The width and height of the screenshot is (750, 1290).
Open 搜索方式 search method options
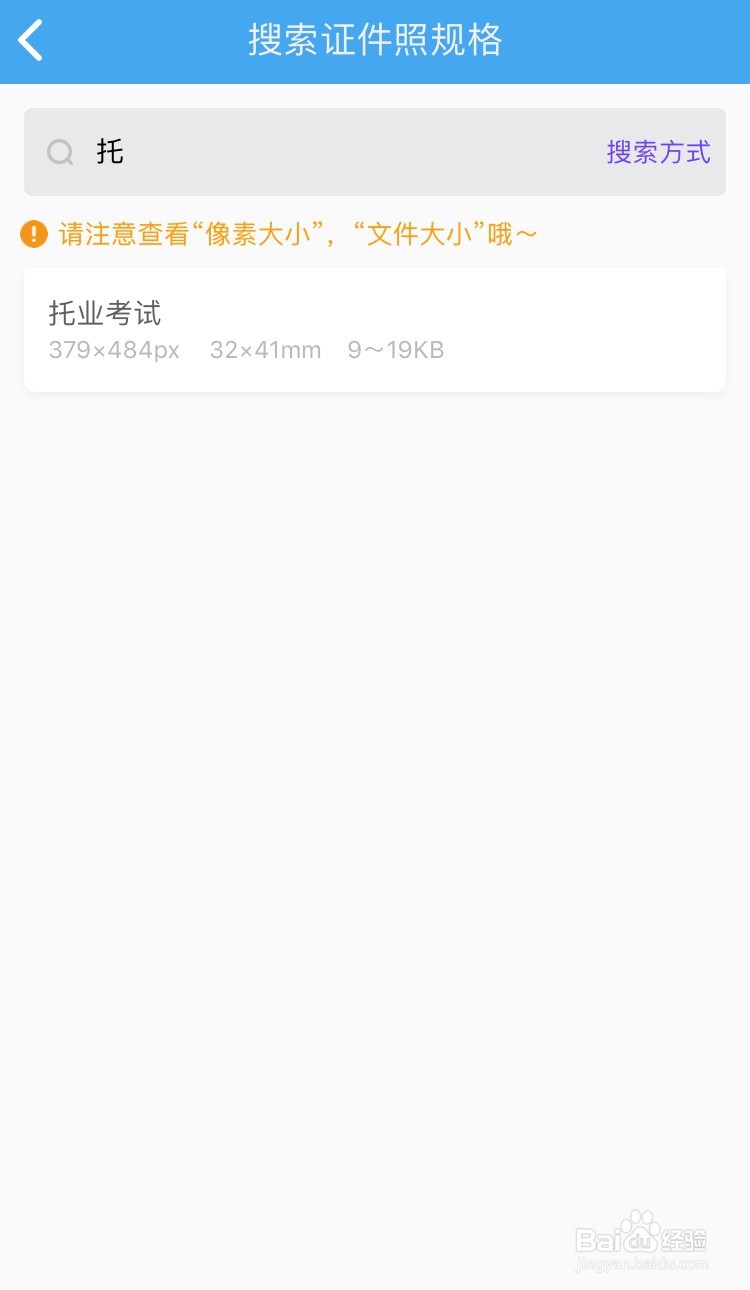click(658, 152)
